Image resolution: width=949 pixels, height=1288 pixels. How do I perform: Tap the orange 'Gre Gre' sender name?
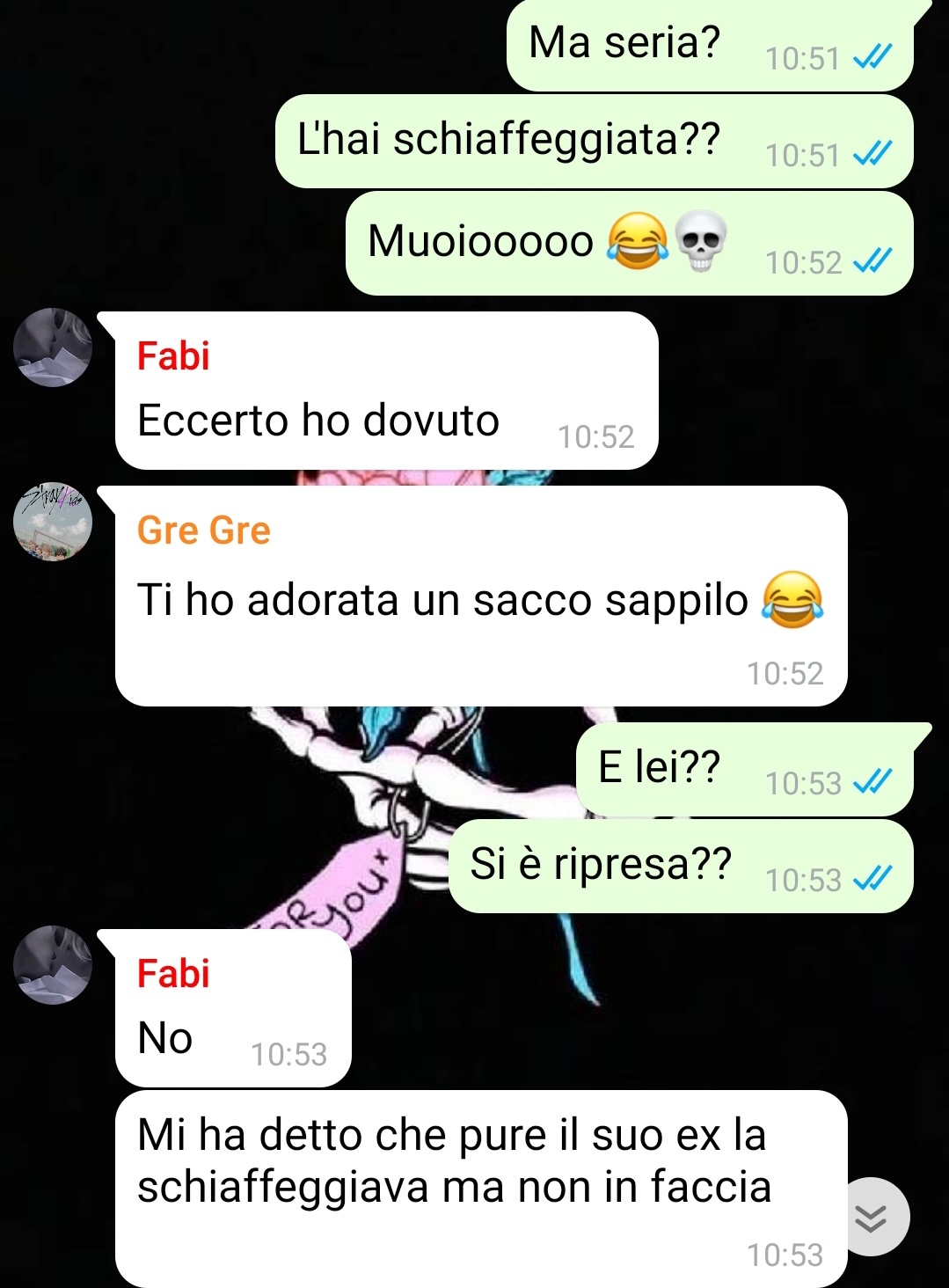pyautogui.click(x=203, y=531)
